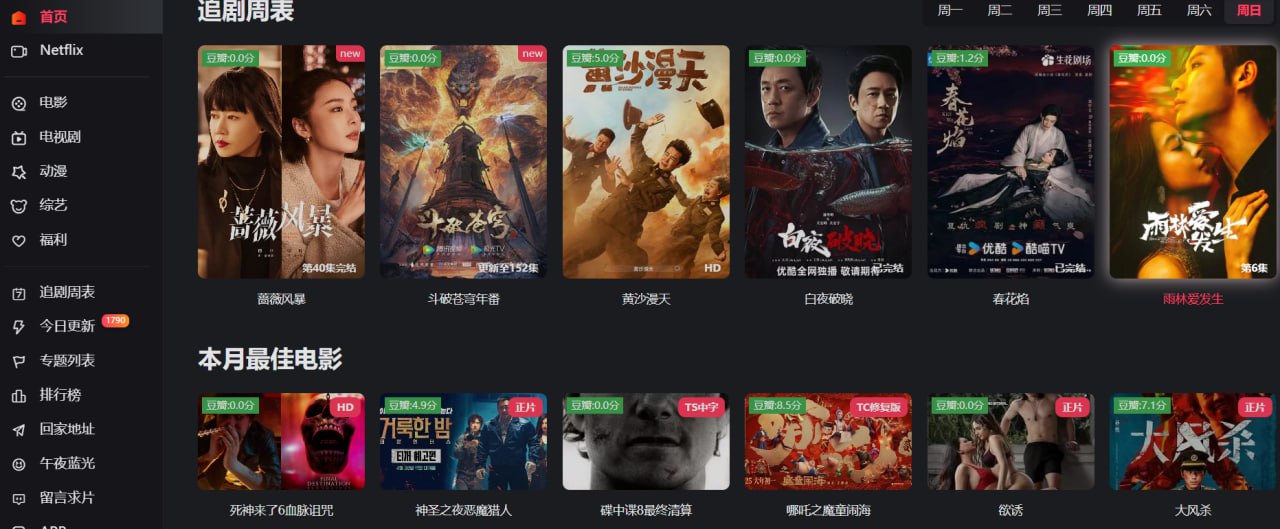
Task: Go to 排行榜 rankings
Action: click(59, 395)
